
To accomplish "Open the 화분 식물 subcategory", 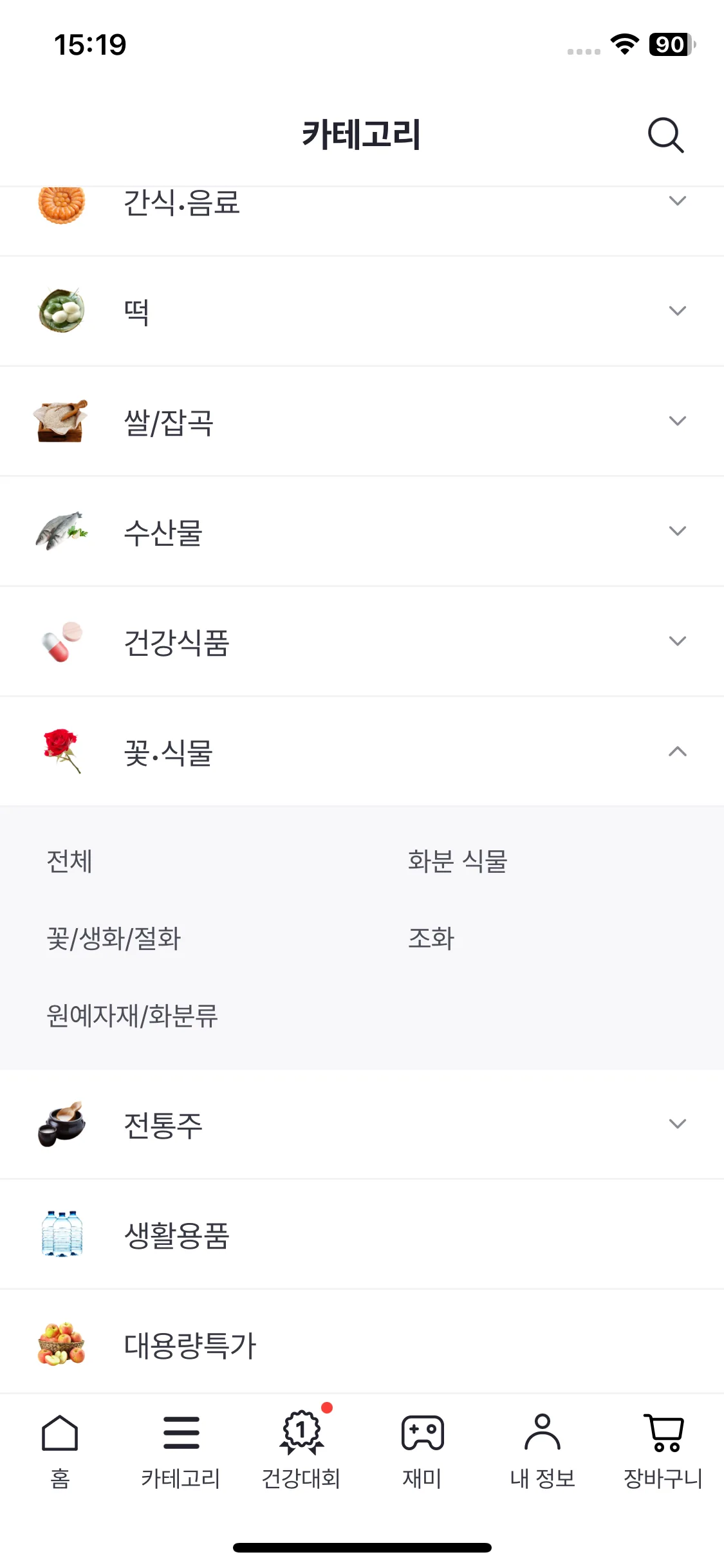I will [x=458, y=861].
